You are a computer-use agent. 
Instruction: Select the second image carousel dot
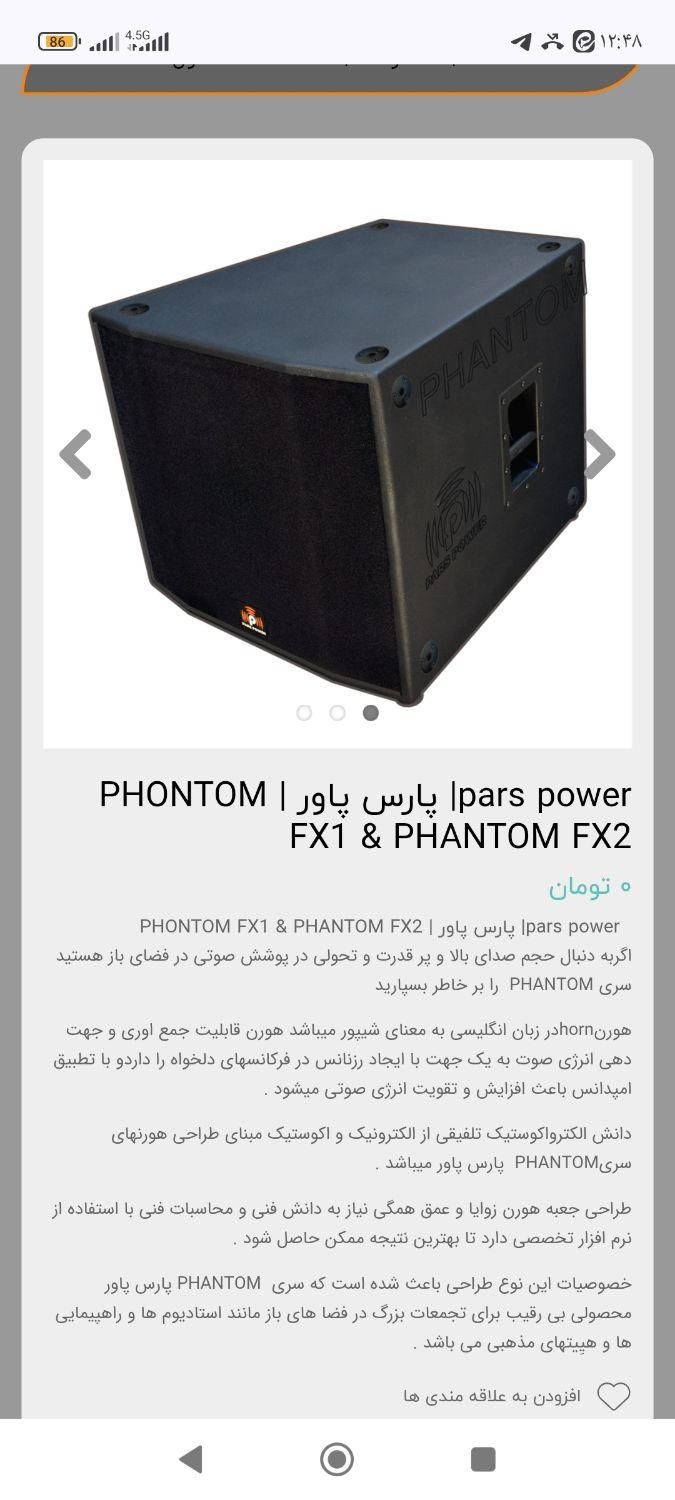(337, 713)
